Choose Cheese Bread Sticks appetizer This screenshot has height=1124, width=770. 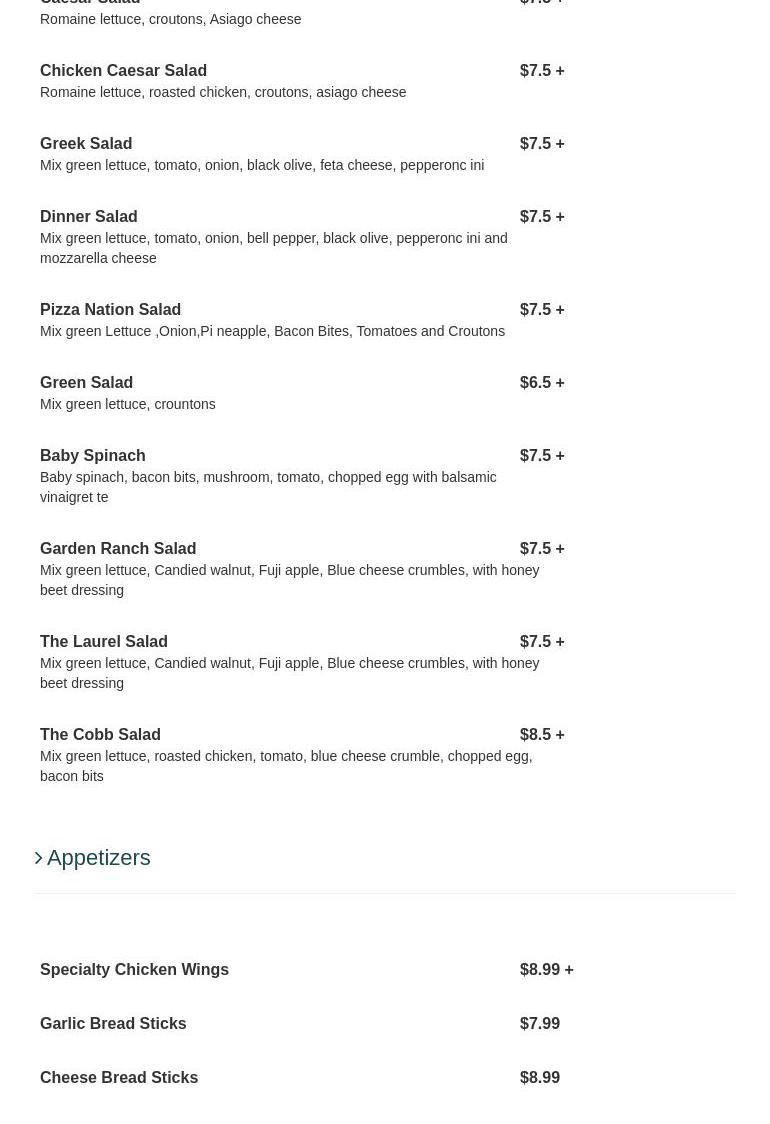(x=119, y=1078)
